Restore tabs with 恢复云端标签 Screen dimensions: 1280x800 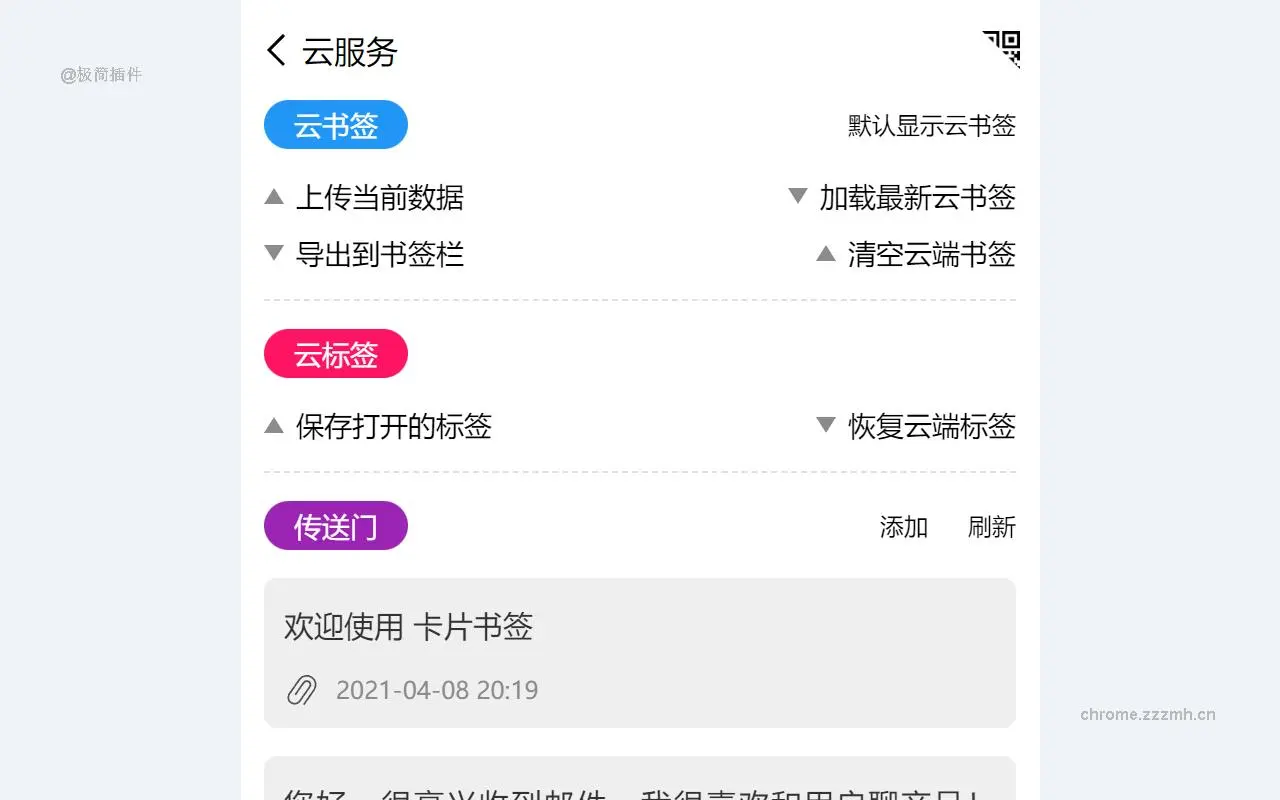click(930, 427)
